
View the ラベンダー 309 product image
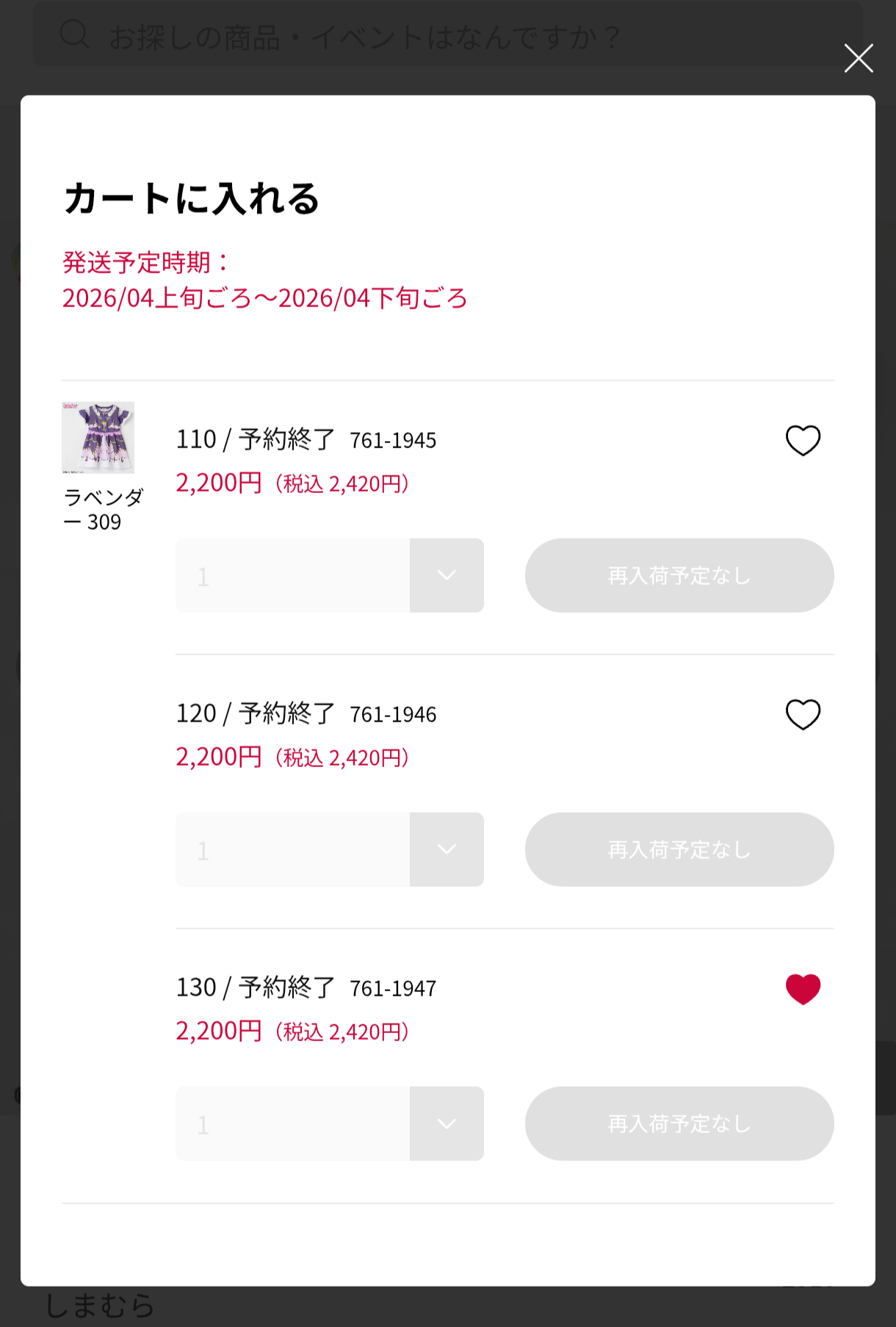98,437
